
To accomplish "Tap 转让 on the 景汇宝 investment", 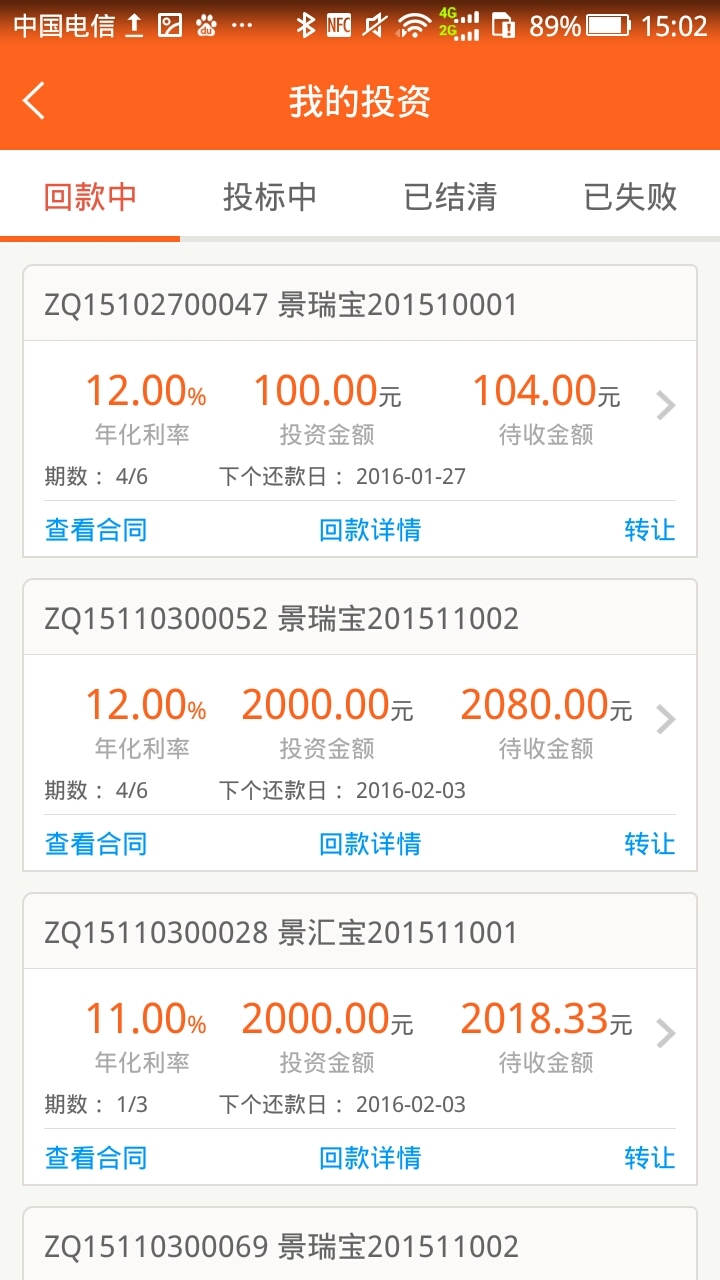I will (651, 1158).
